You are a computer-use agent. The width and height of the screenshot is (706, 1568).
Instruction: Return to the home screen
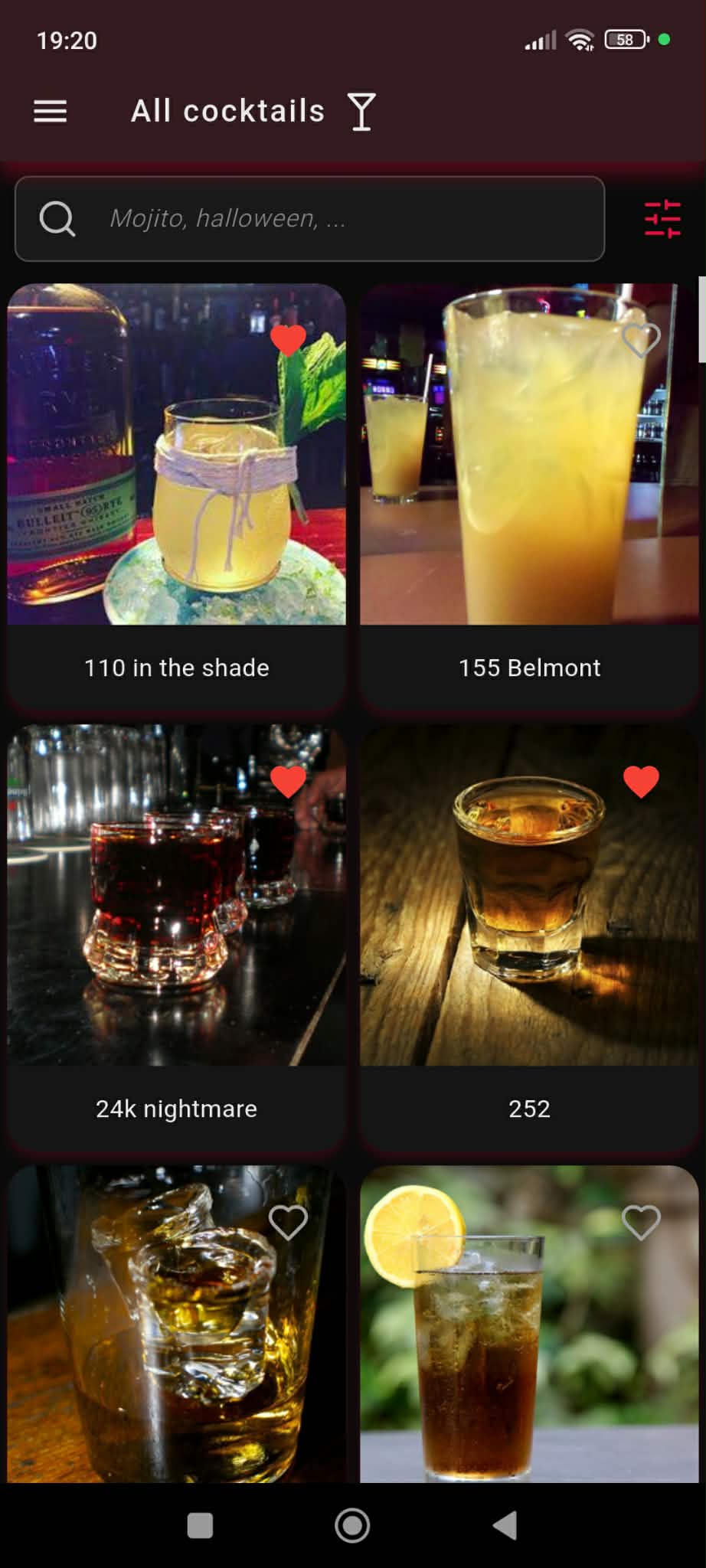[352, 1525]
